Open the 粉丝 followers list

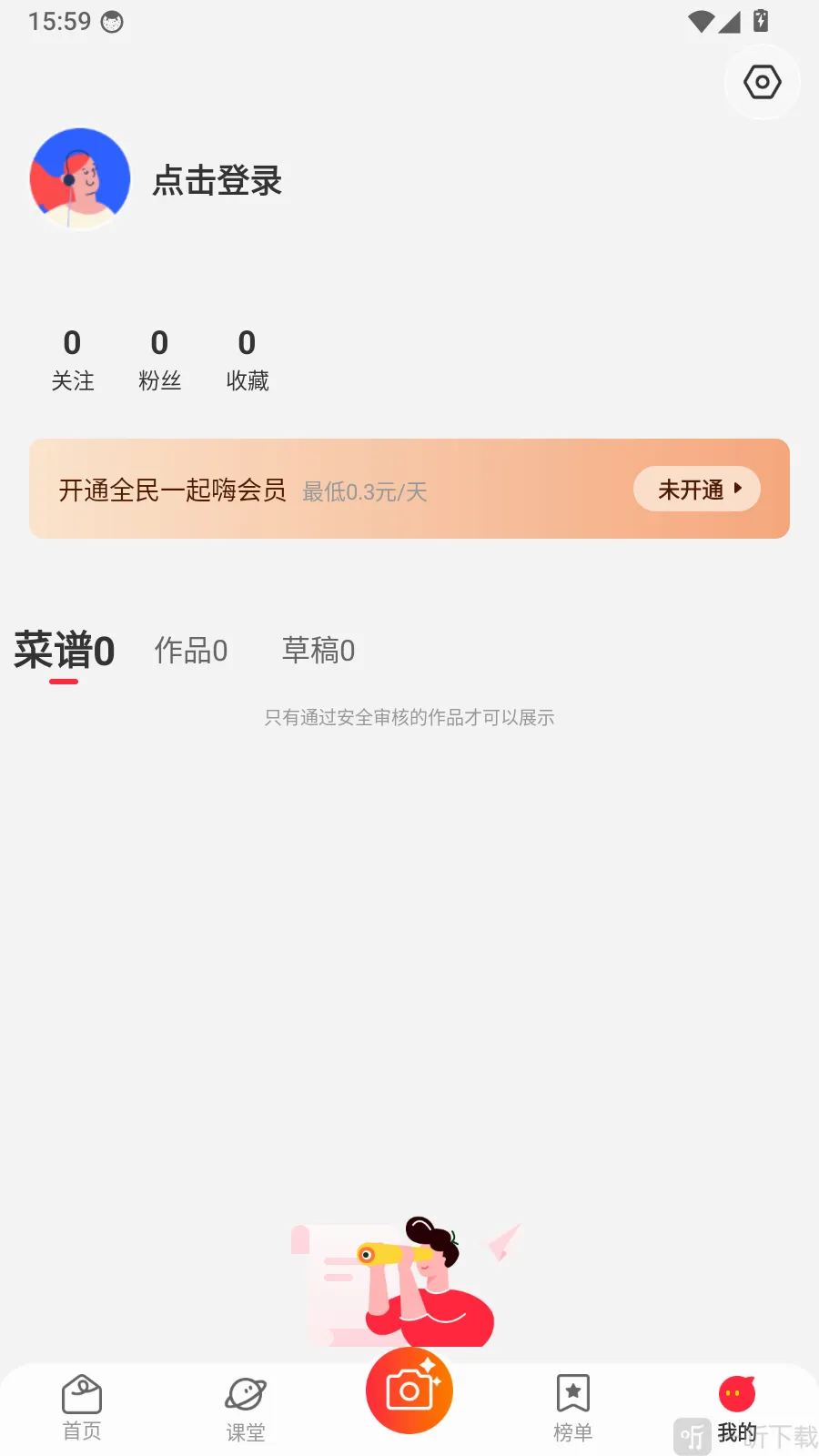(160, 360)
